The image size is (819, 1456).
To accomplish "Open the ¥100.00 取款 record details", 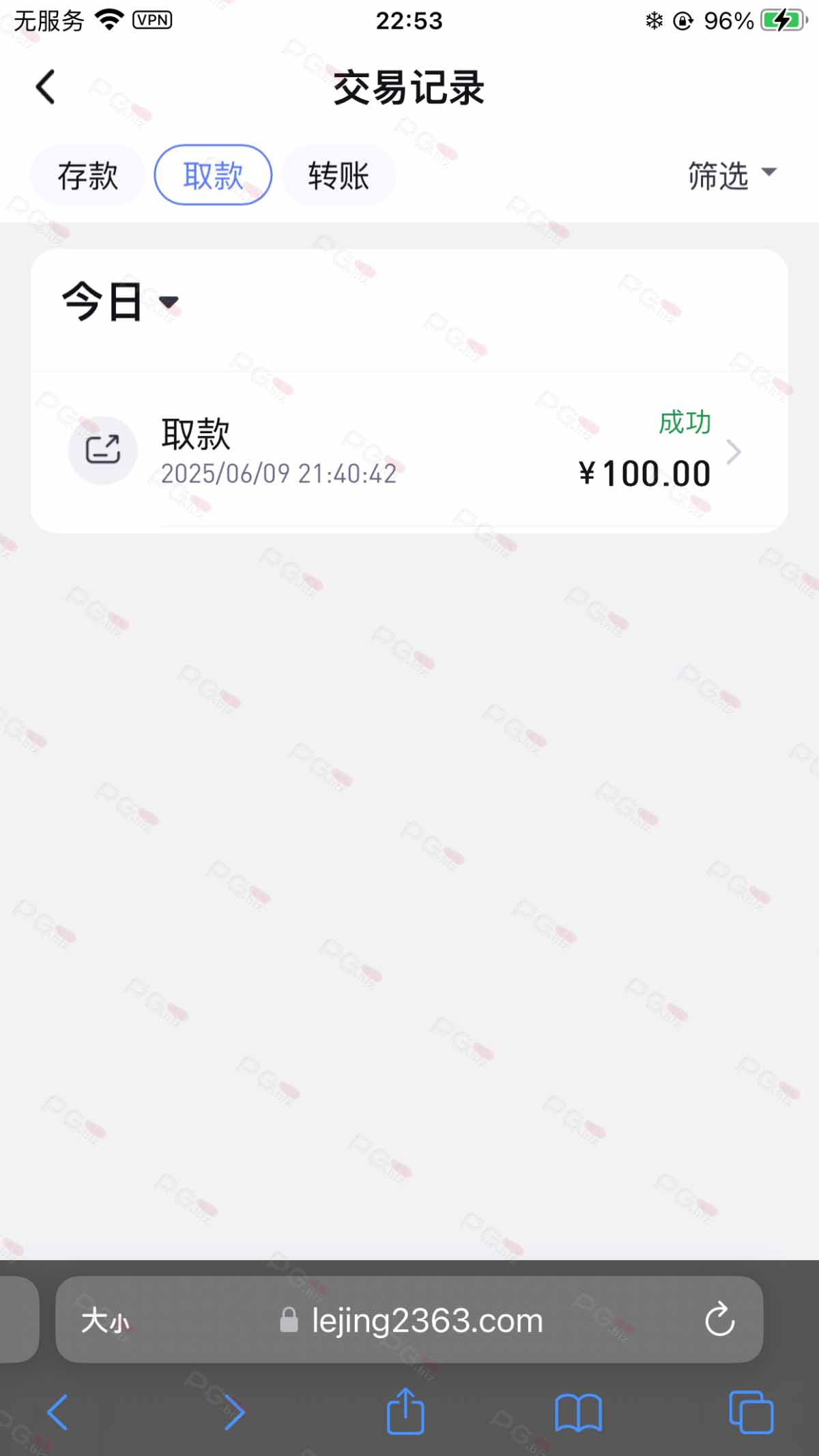I will (409, 452).
